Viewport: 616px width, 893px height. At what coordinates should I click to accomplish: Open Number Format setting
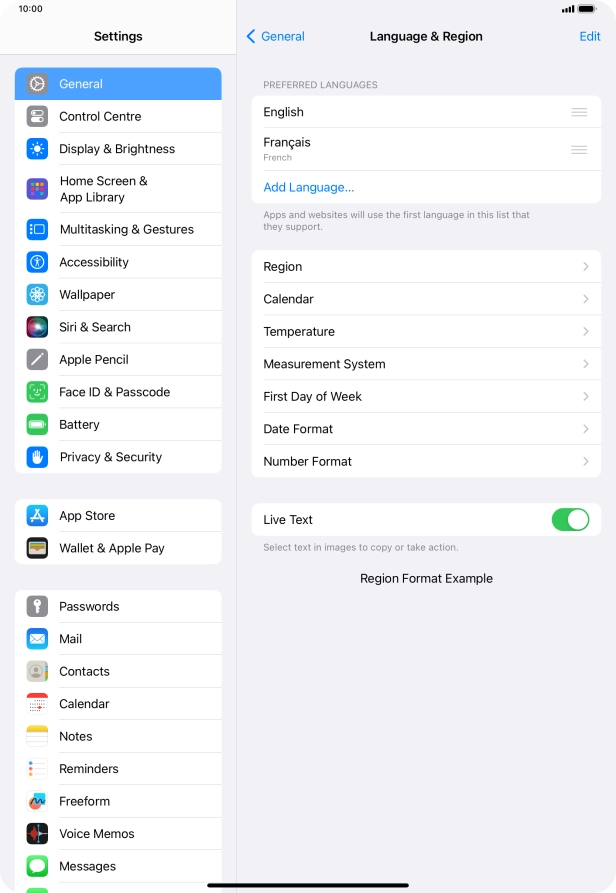click(425, 462)
